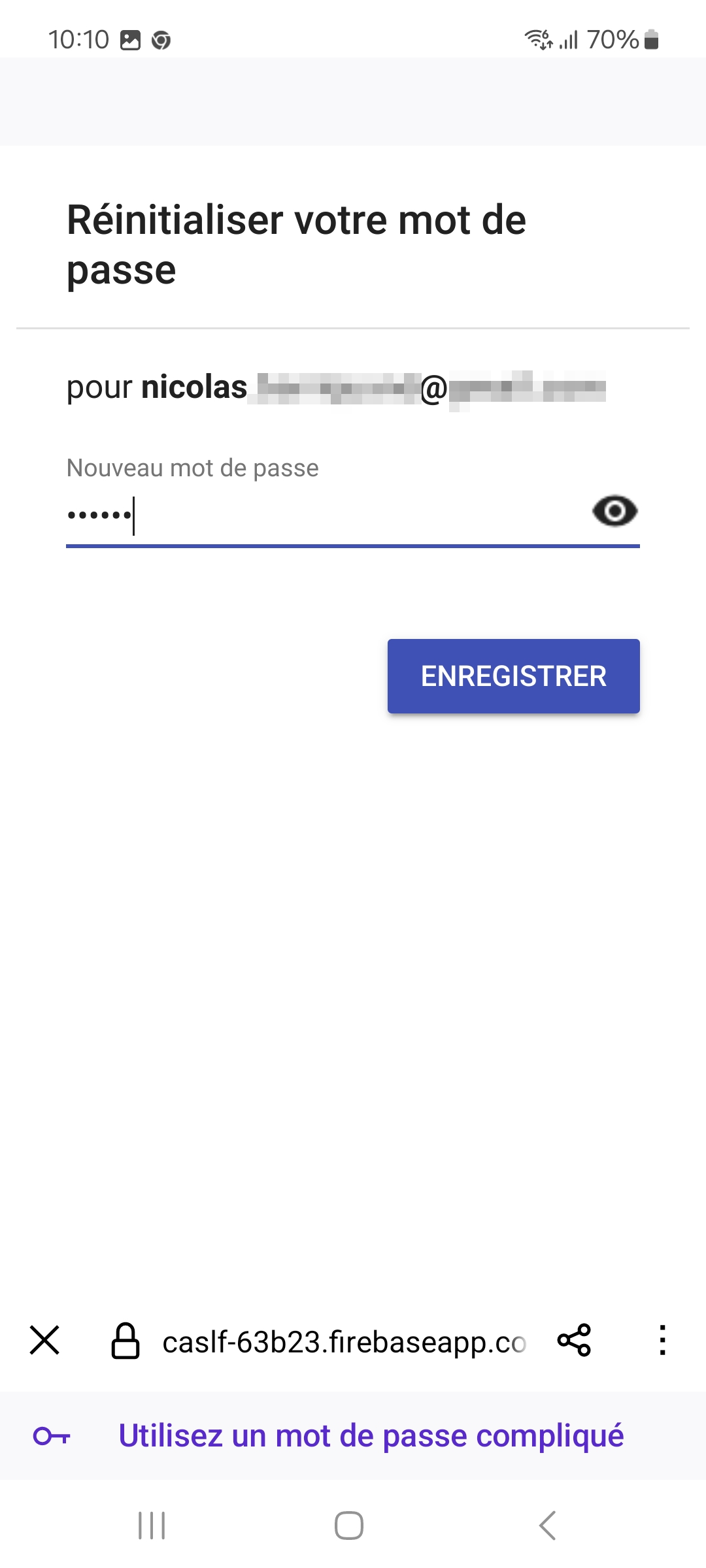Show the password with the eye icon
706x1568 pixels.
614,511
